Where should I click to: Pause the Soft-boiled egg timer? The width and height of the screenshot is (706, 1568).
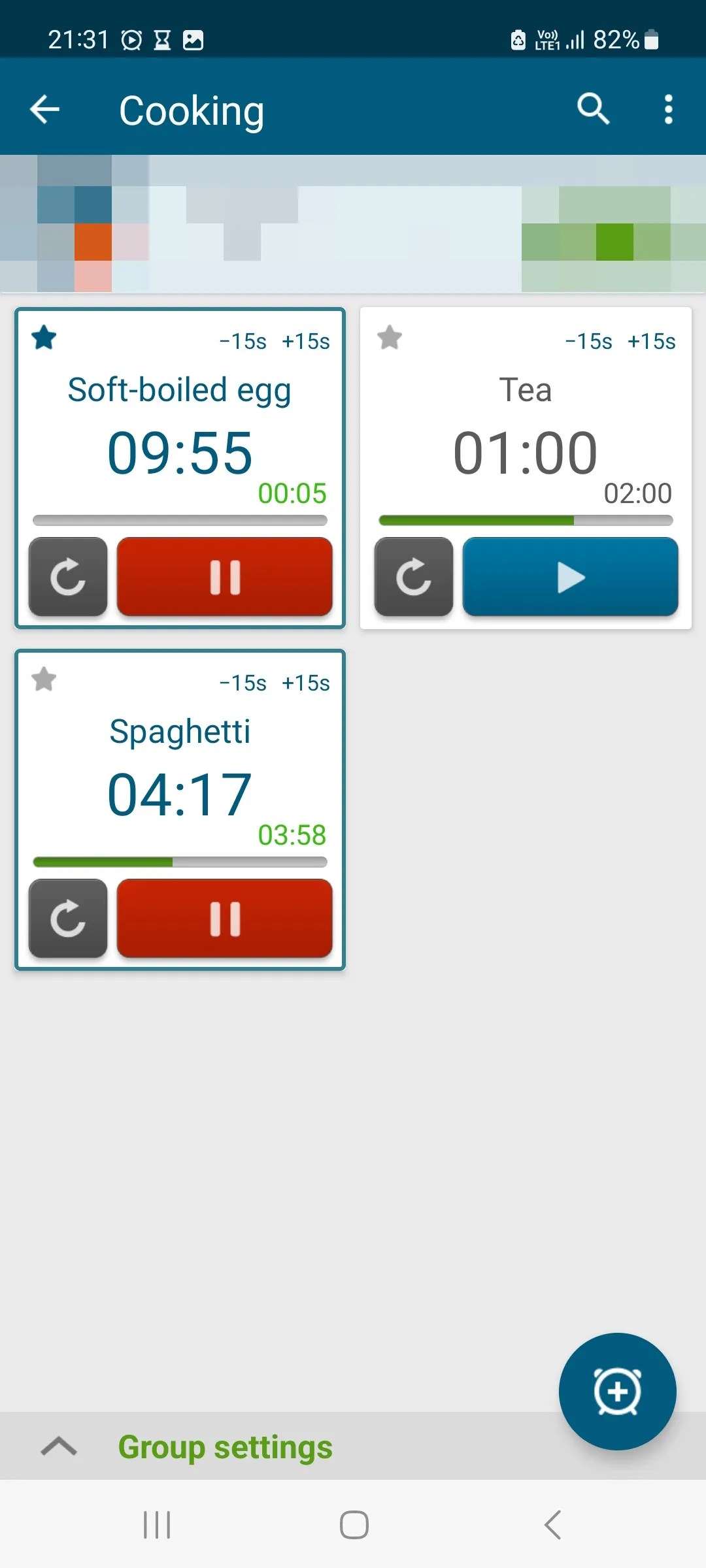[225, 578]
